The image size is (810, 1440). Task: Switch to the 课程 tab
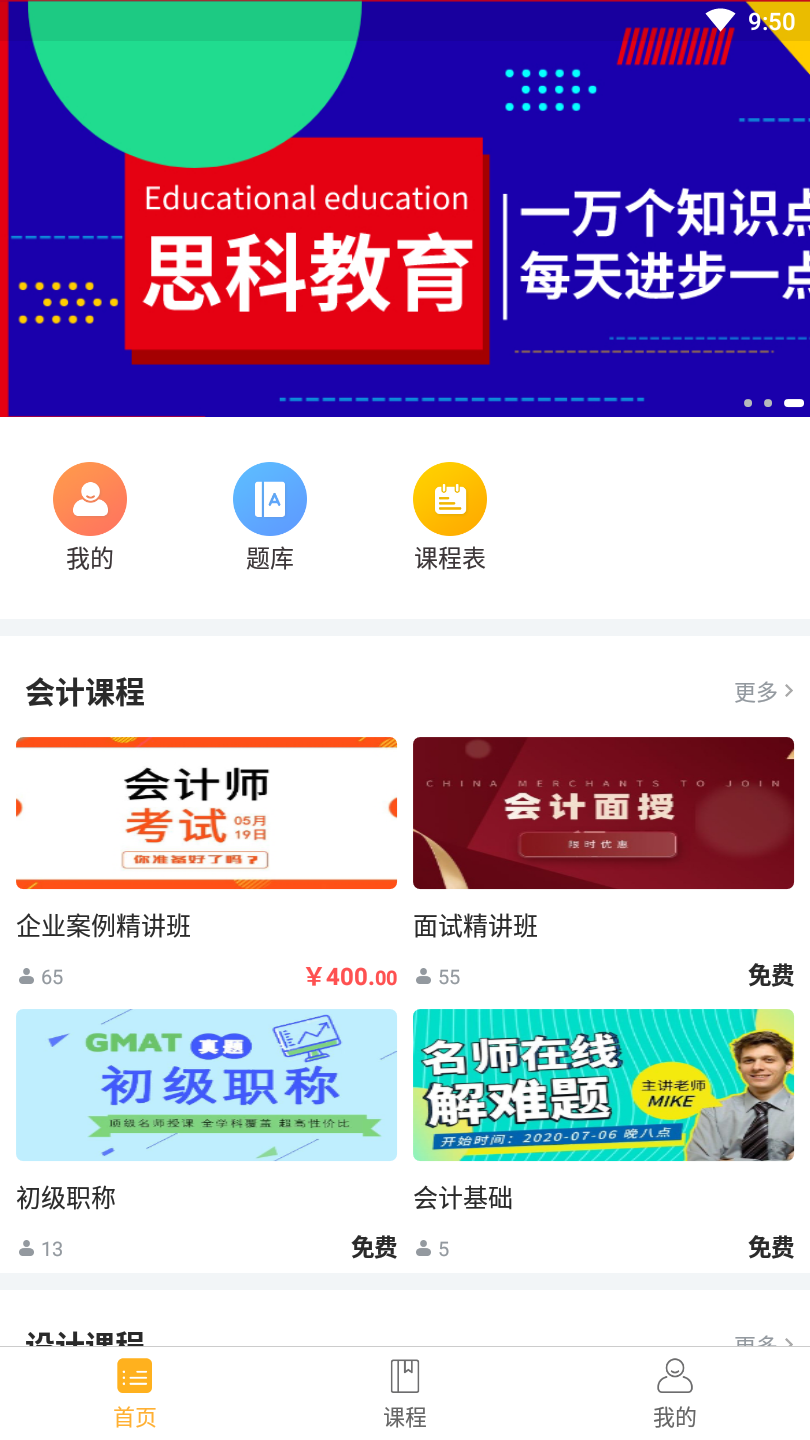tap(405, 1392)
